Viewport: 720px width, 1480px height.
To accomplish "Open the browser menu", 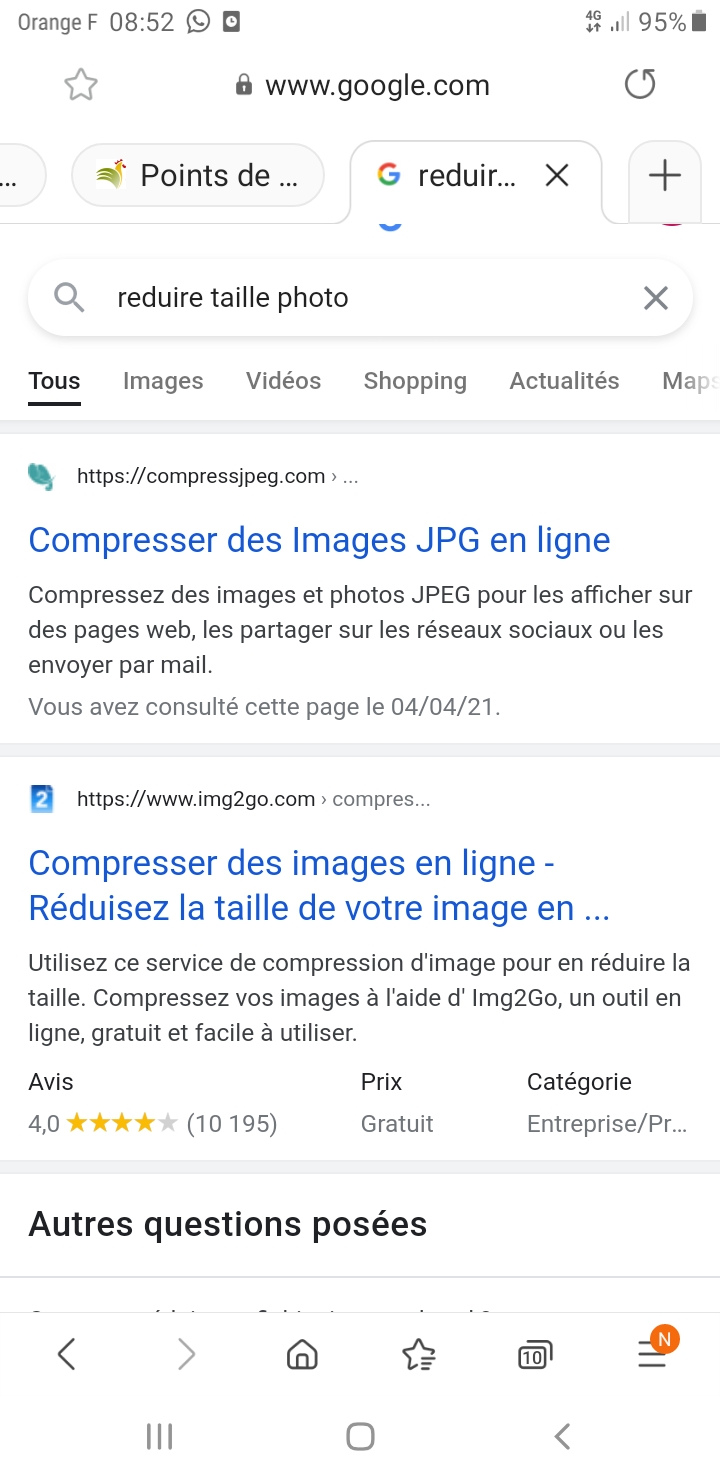I will coord(652,1354).
